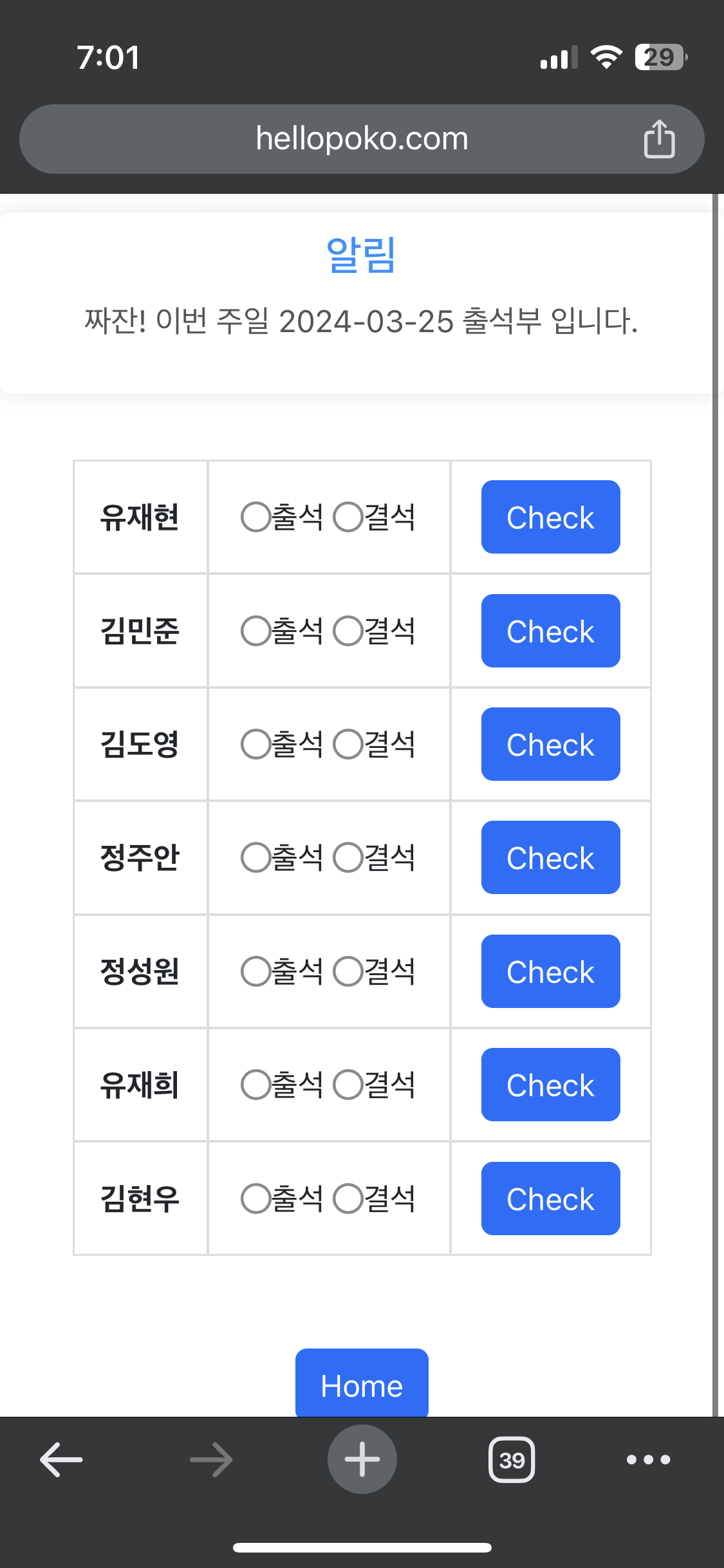Choose 결석 for 정성원
724x1568 pixels.
[348, 971]
